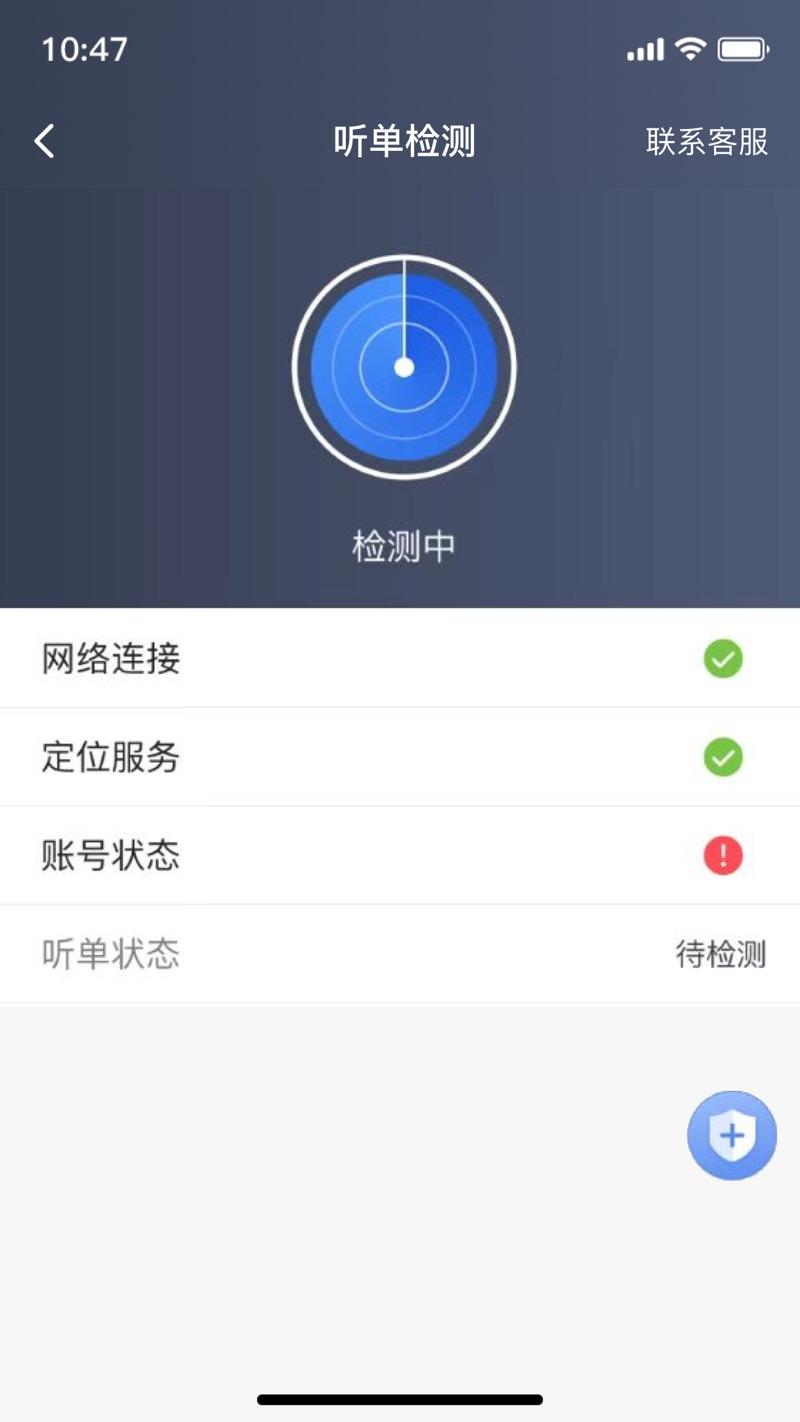Tap the back arrow to exit 听单检测

(x=44, y=142)
